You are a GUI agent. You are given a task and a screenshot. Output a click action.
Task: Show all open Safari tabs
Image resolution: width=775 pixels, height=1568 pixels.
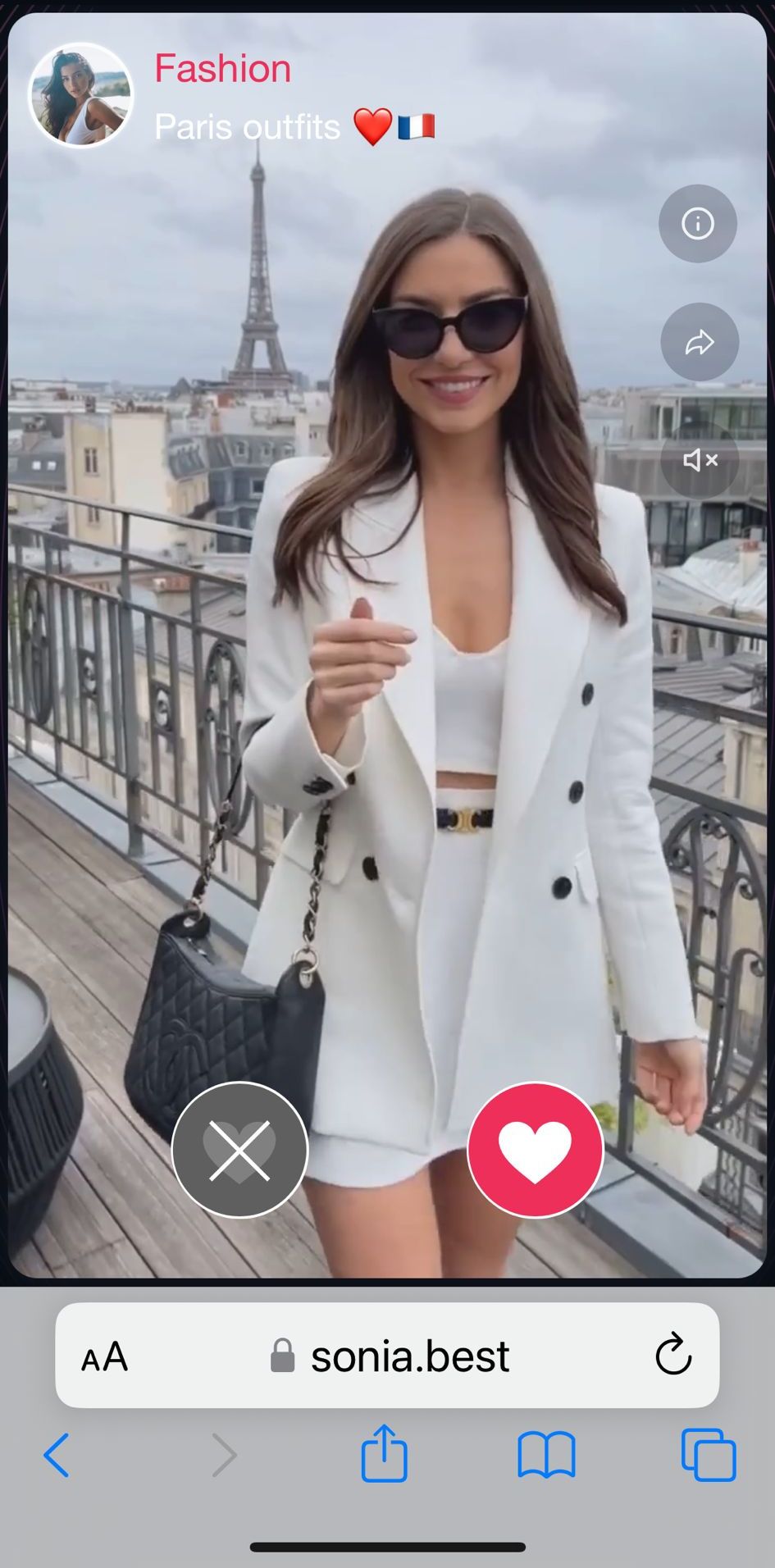pyautogui.click(x=709, y=1456)
